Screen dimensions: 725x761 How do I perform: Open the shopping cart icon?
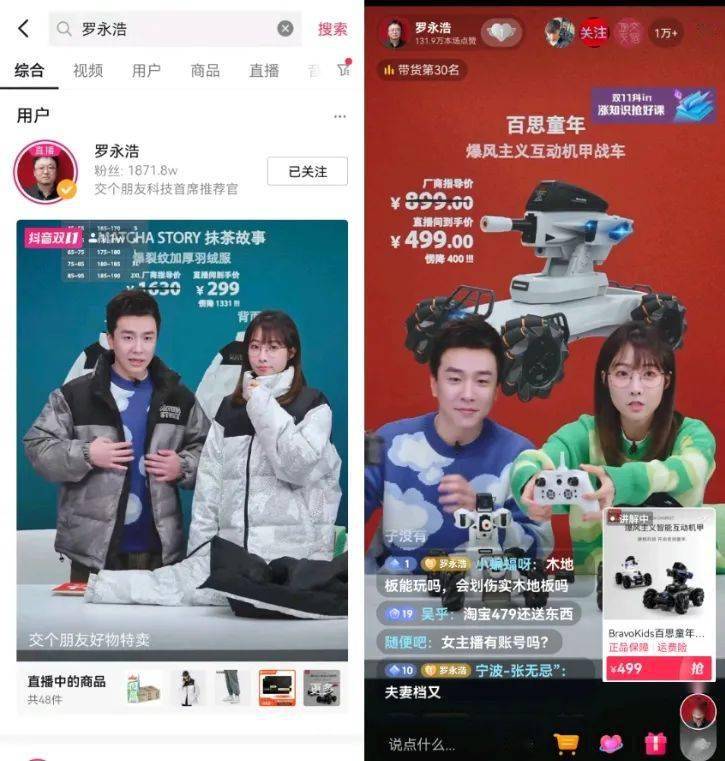coord(567,743)
